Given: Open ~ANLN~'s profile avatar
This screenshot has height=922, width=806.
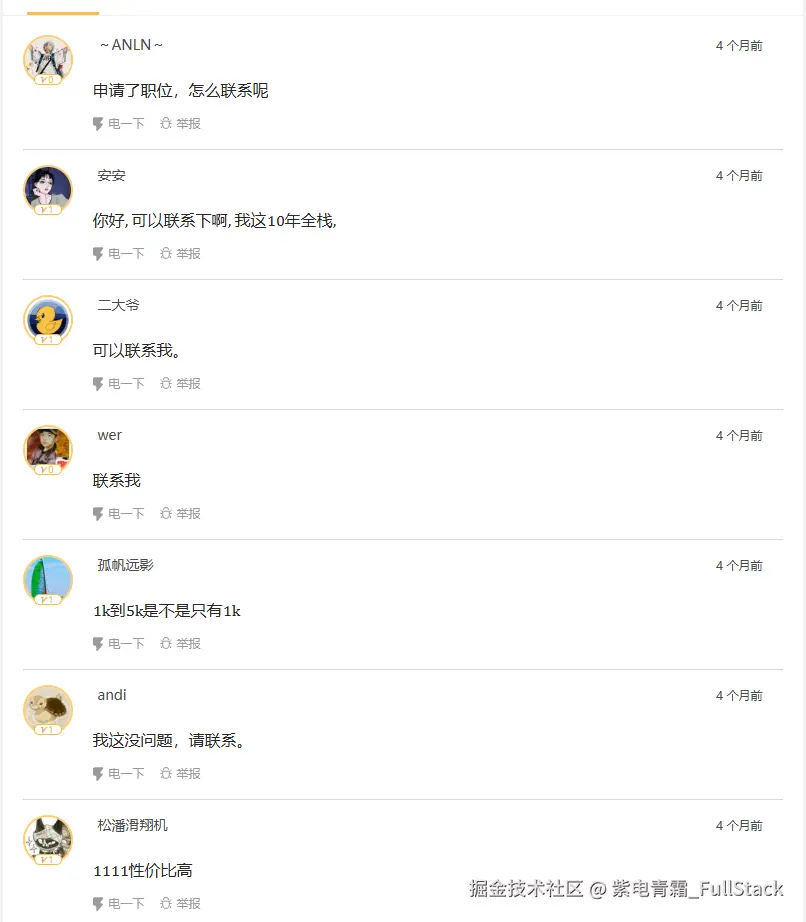Looking at the screenshot, I should tap(47, 59).
